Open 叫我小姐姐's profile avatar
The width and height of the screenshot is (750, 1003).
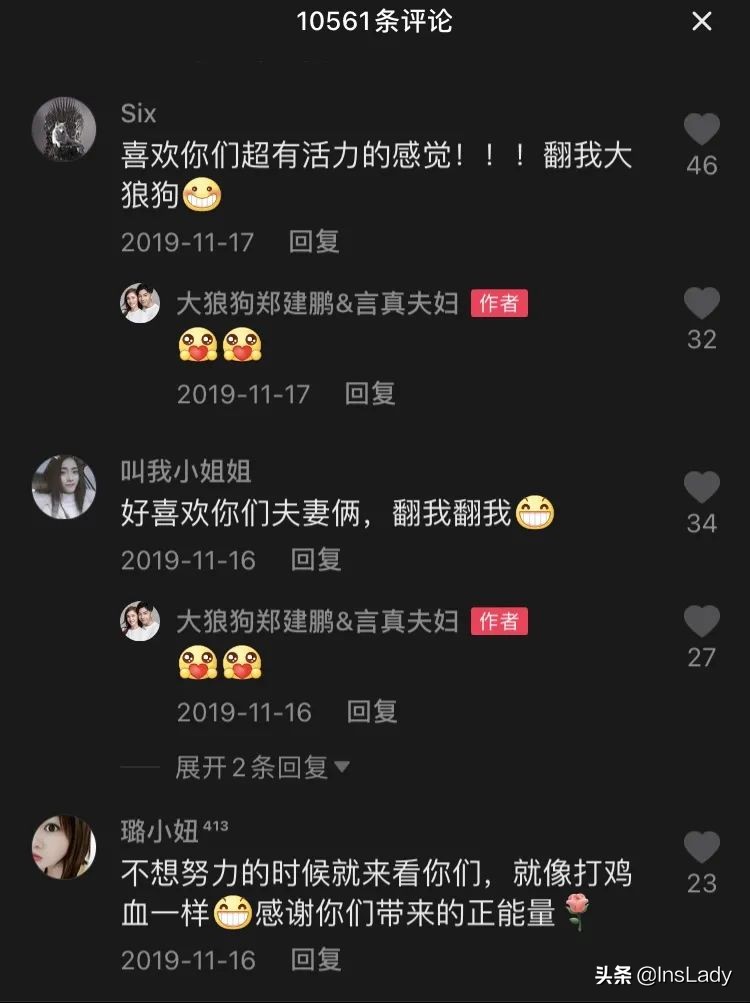(62, 487)
